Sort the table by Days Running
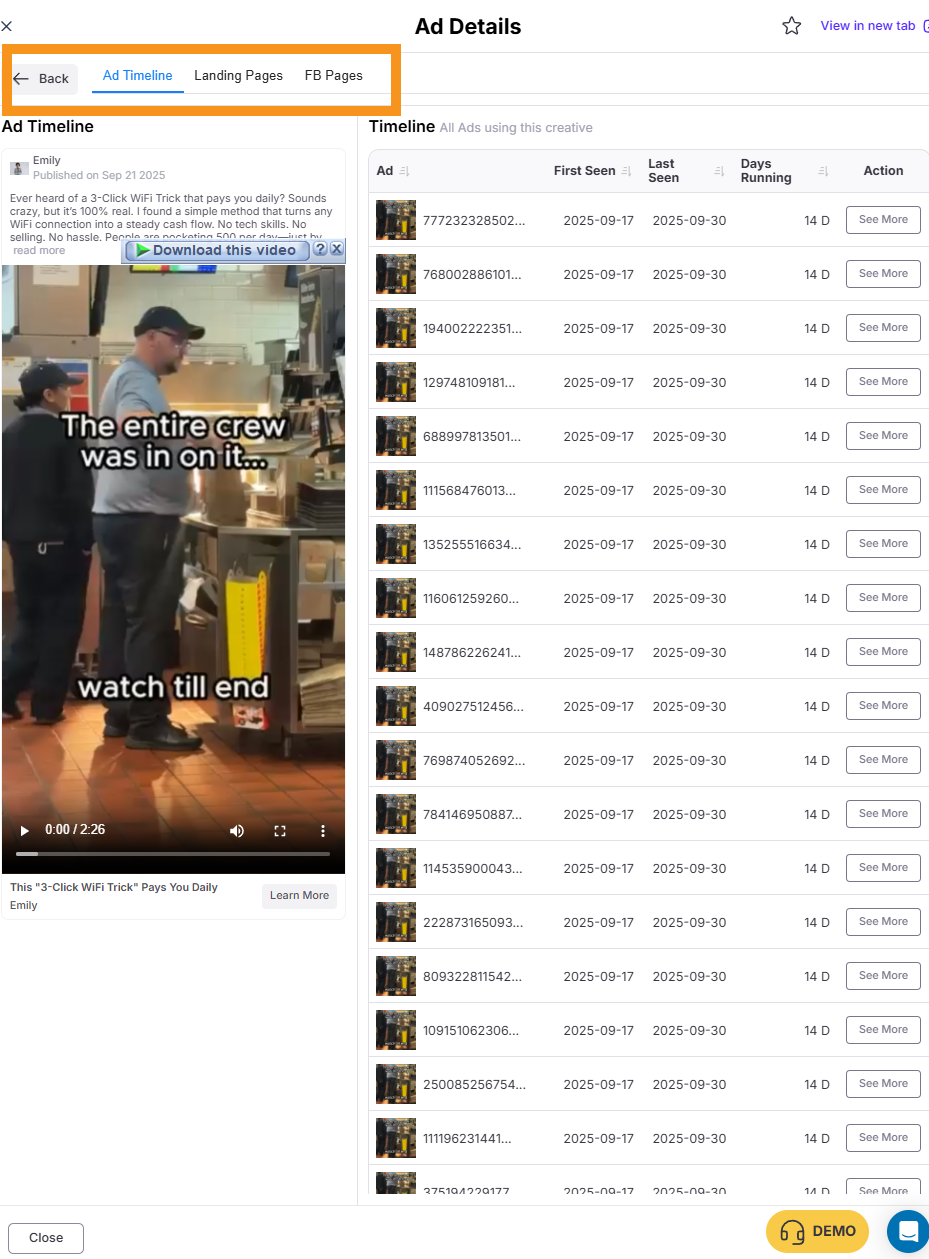Image resolution: width=929 pixels, height=1259 pixels. point(823,171)
